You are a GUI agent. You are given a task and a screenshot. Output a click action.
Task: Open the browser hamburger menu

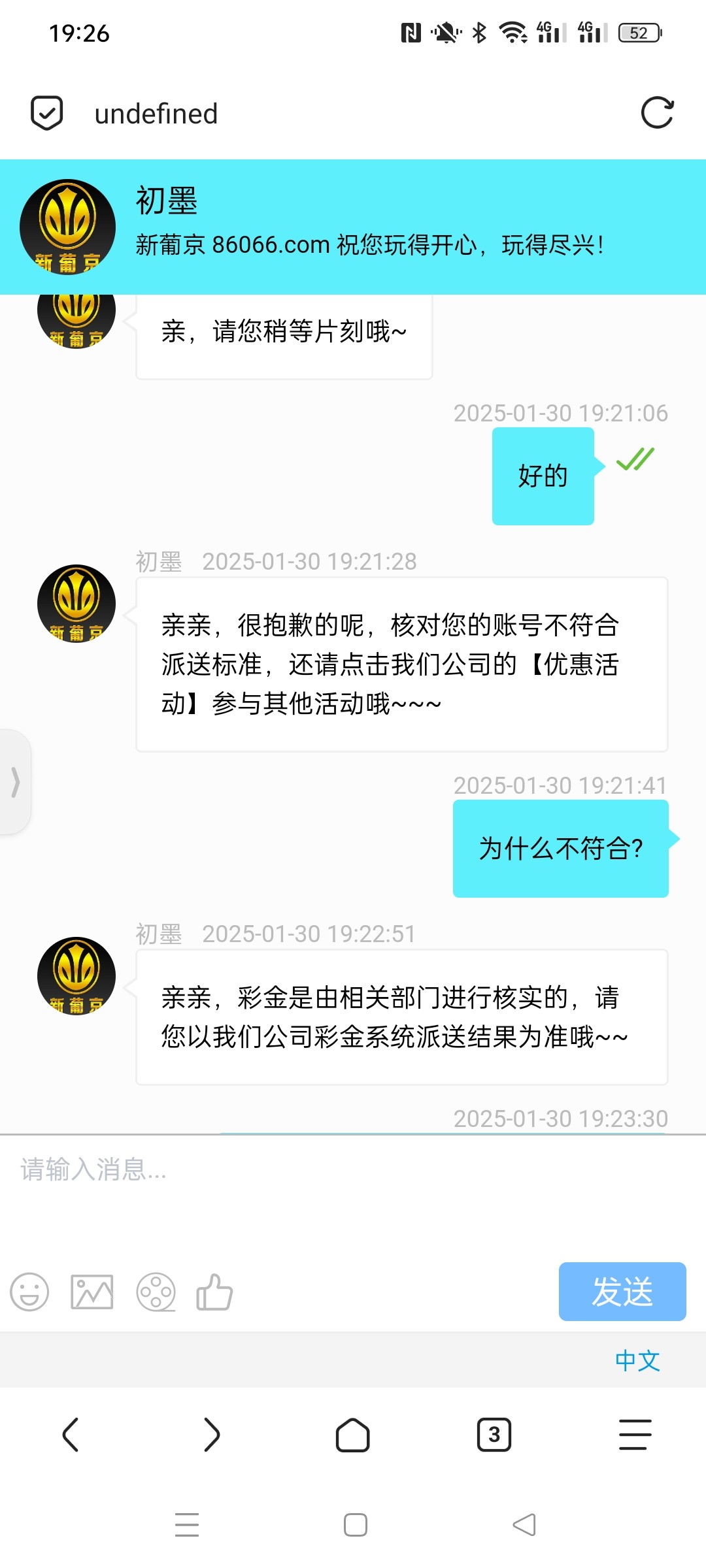635,1435
